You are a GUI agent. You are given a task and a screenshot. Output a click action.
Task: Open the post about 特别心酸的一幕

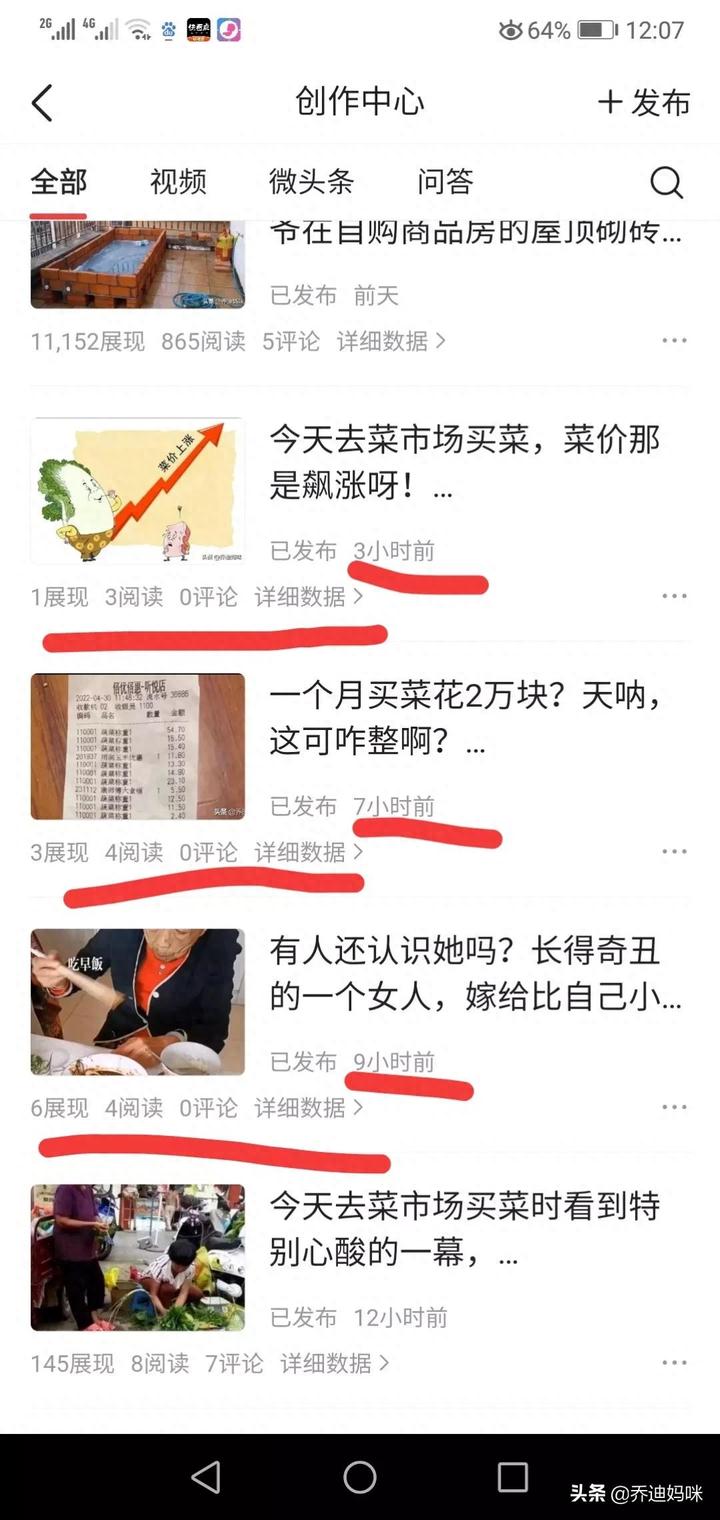point(464,1229)
